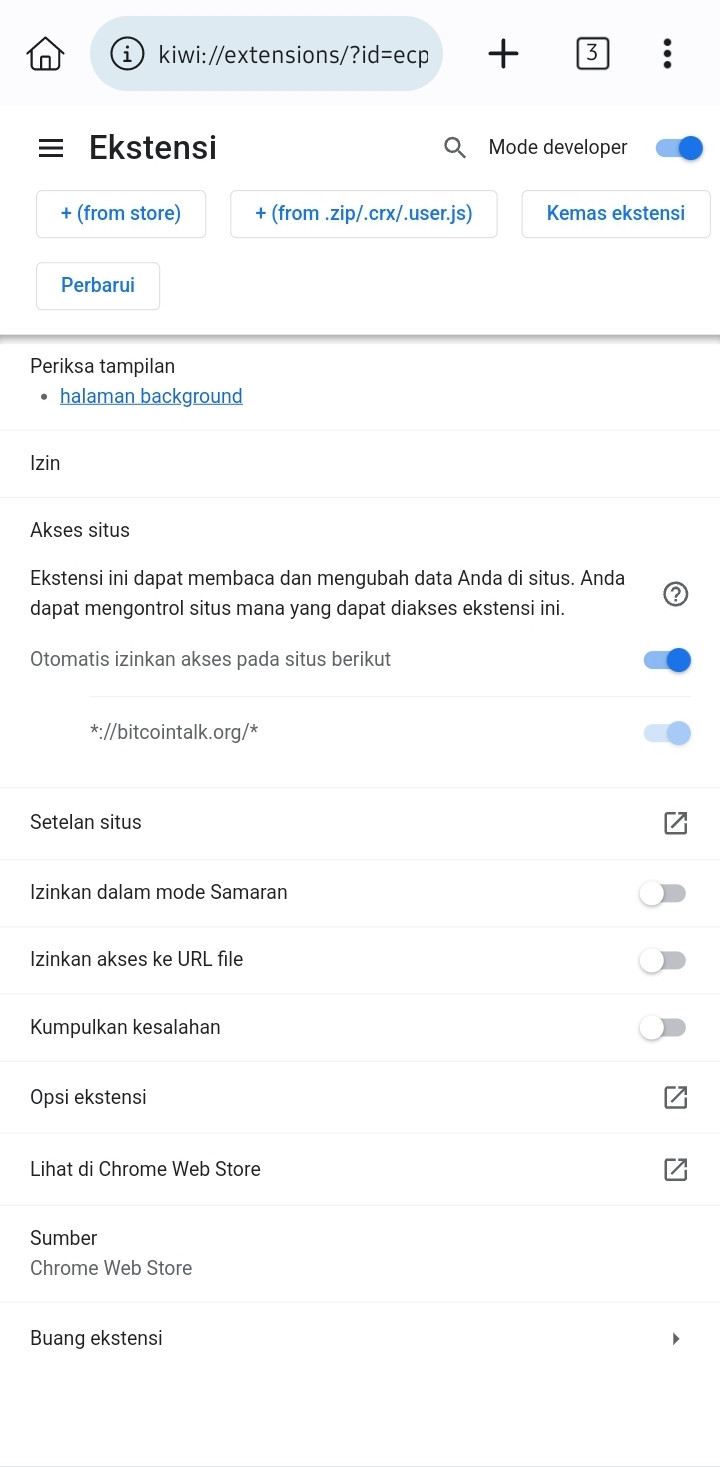Enable Izinkan akses ke URL file
Image resolution: width=720 pixels, height=1467 pixels.
click(x=664, y=960)
